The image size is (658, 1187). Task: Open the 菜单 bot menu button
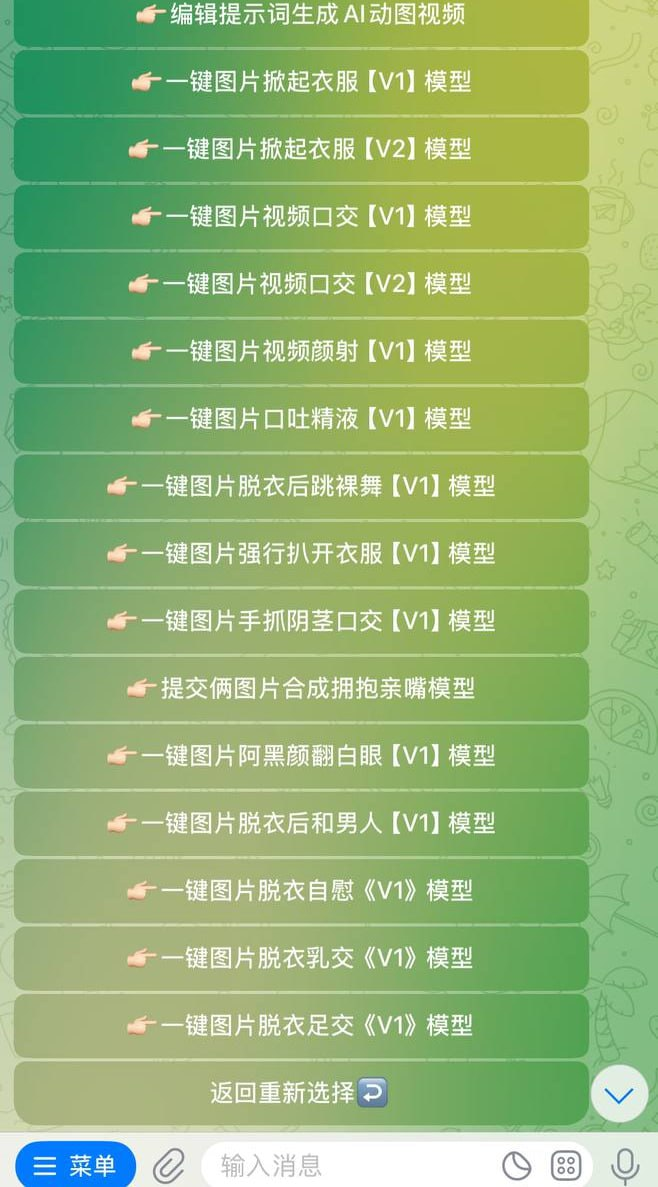(75, 1165)
